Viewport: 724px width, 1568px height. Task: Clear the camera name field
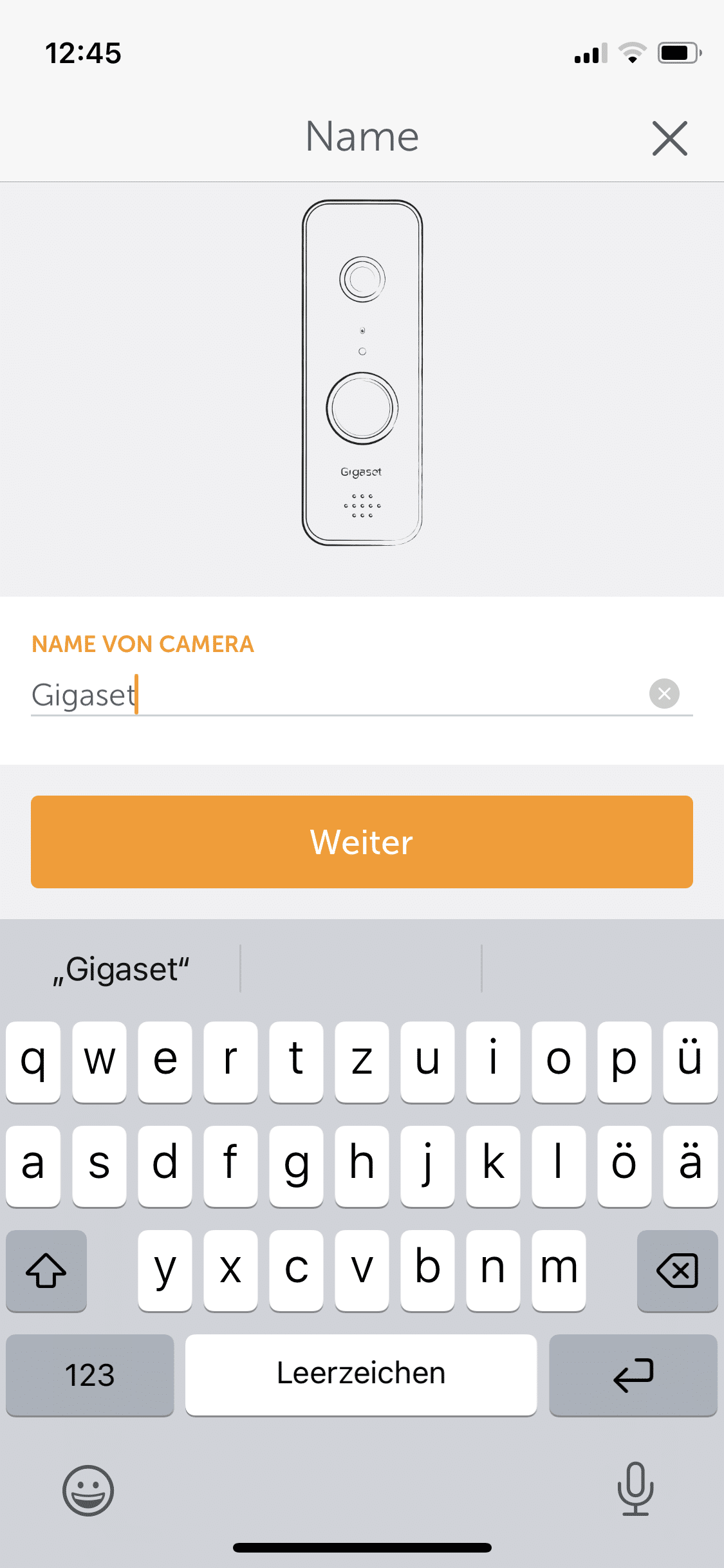click(x=664, y=694)
